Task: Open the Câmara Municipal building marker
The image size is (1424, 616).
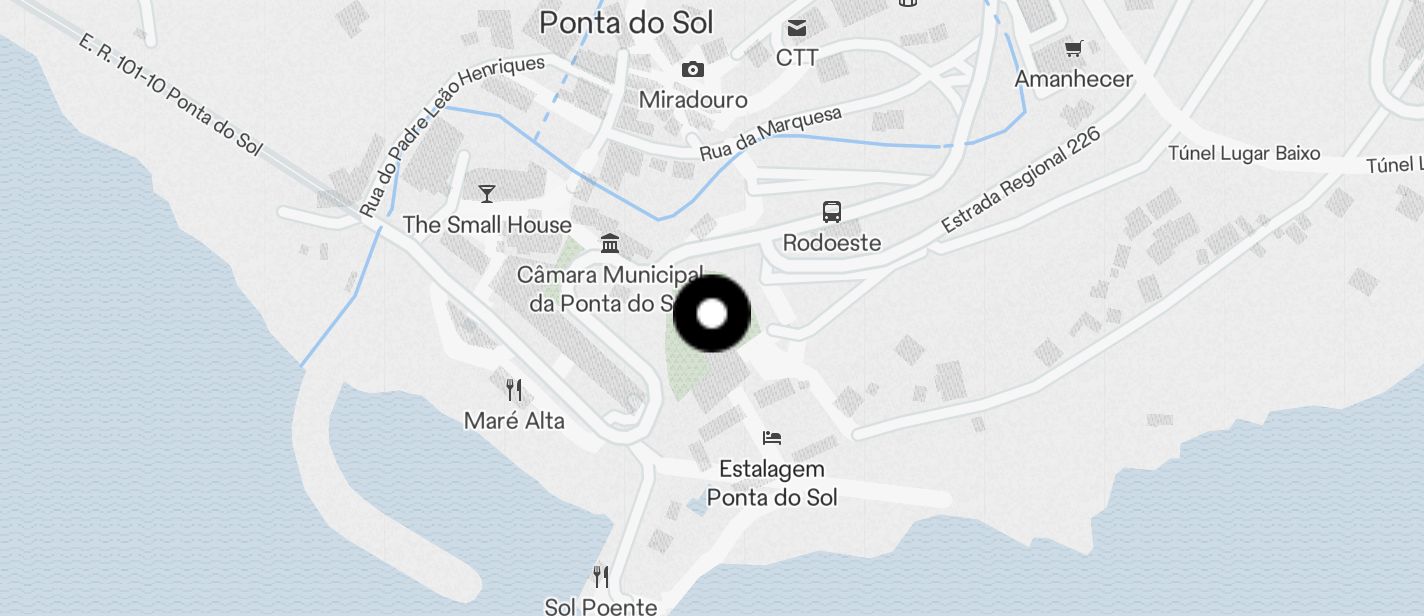Action: pos(609,243)
